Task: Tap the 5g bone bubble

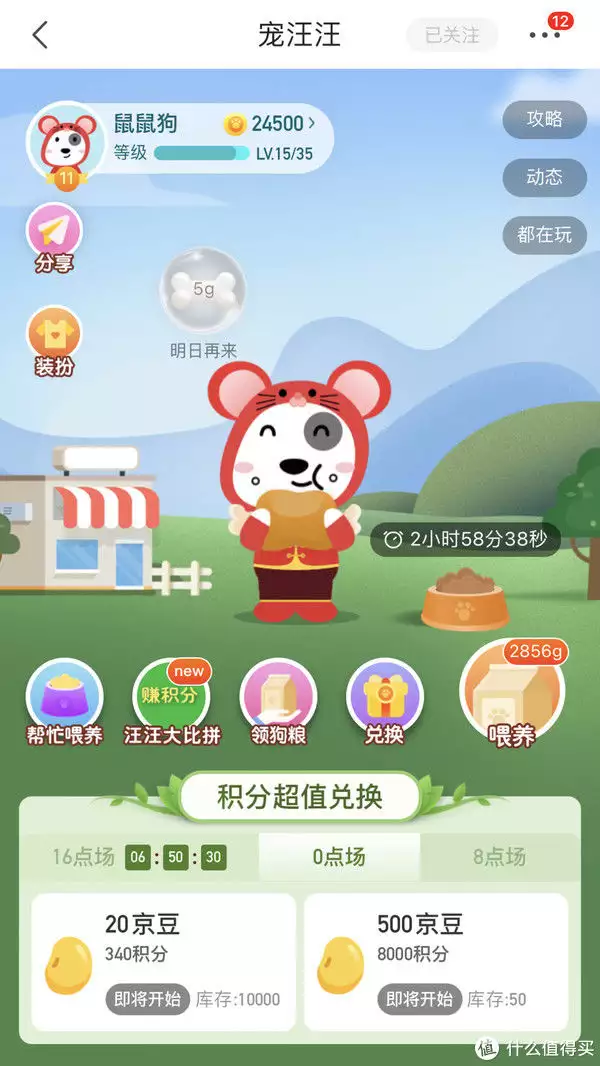Action: pos(203,290)
